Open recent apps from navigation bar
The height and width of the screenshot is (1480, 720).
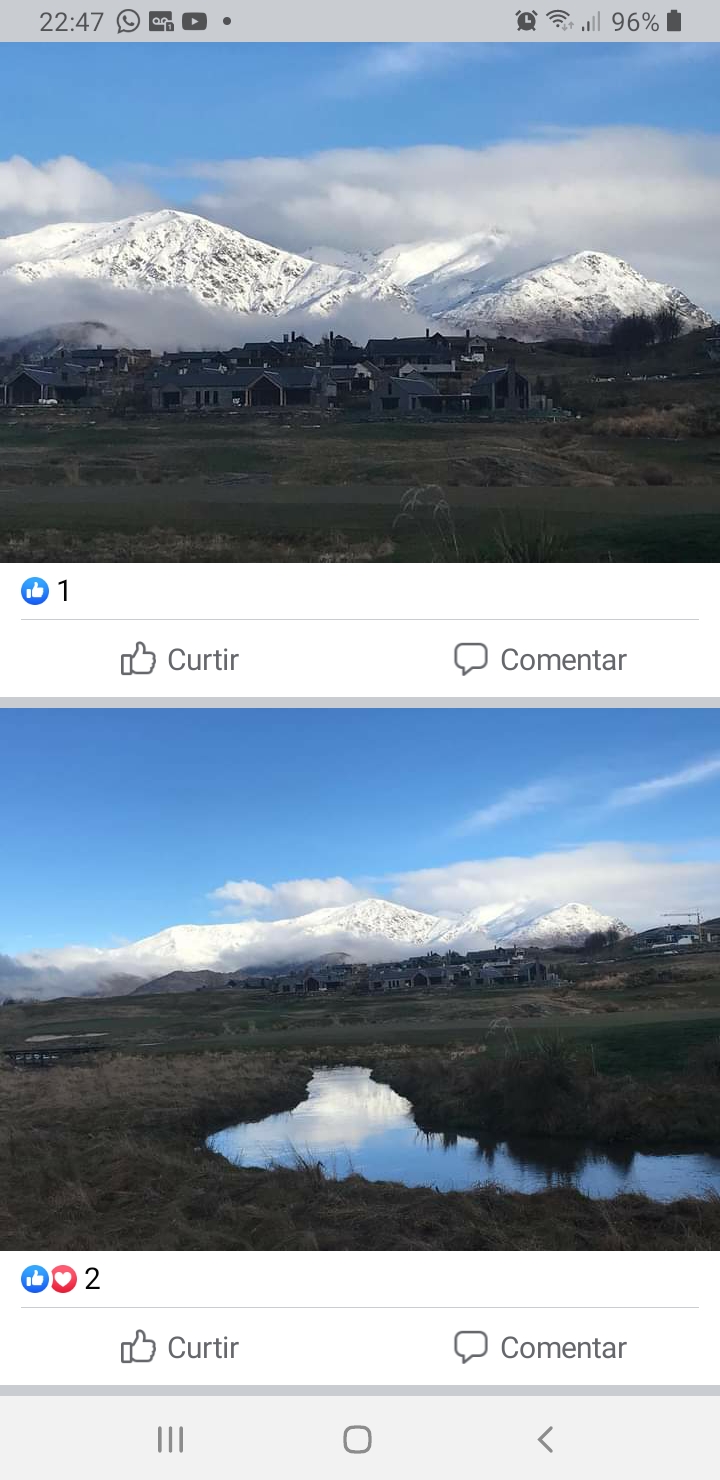[x=171, y=1439]
